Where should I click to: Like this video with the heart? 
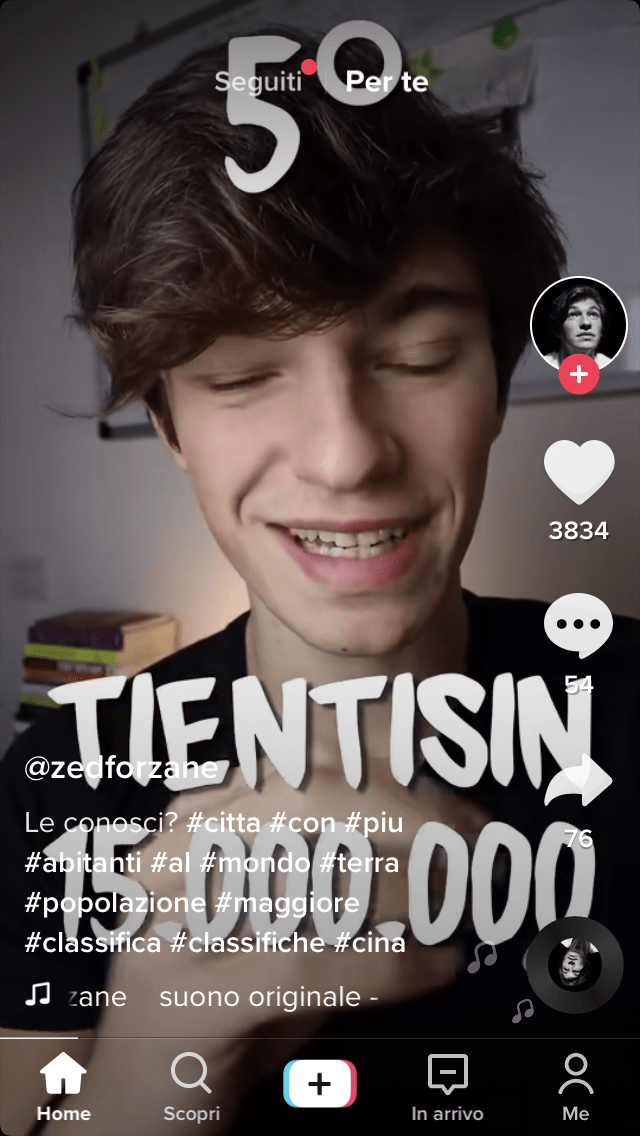(578, 472)
